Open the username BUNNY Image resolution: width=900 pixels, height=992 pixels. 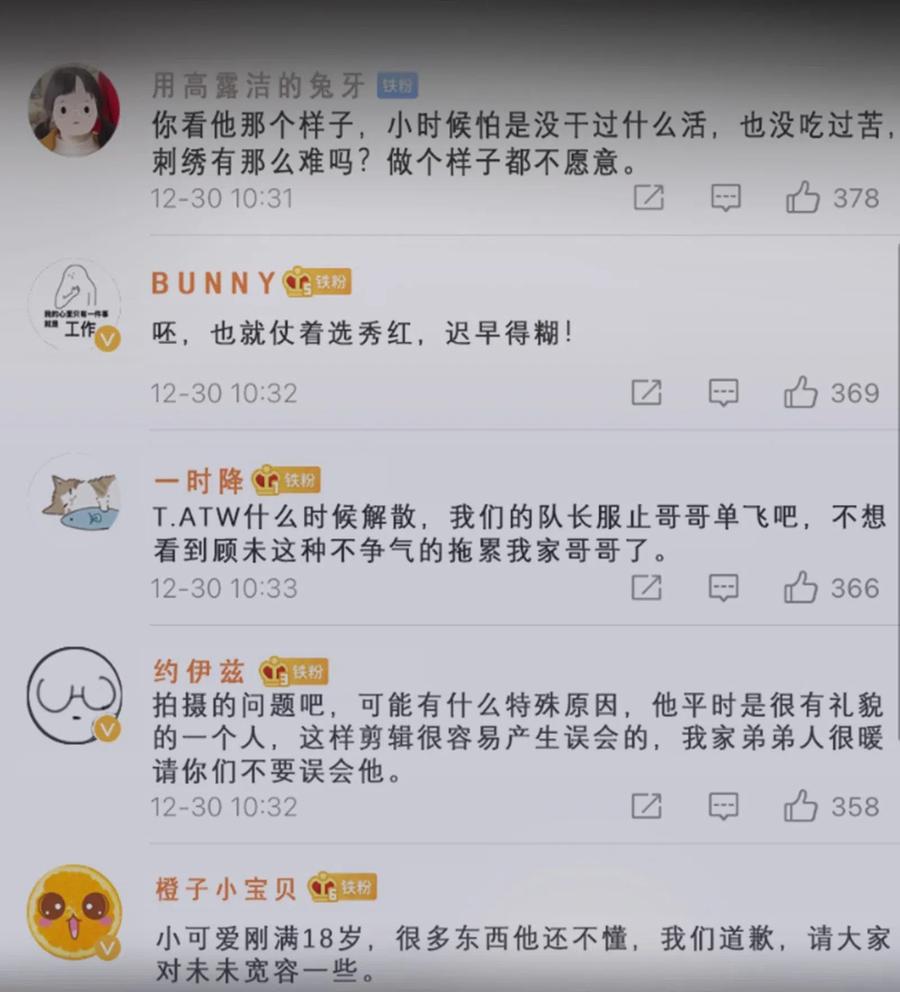pyautogui.click(x=214, y=283)
